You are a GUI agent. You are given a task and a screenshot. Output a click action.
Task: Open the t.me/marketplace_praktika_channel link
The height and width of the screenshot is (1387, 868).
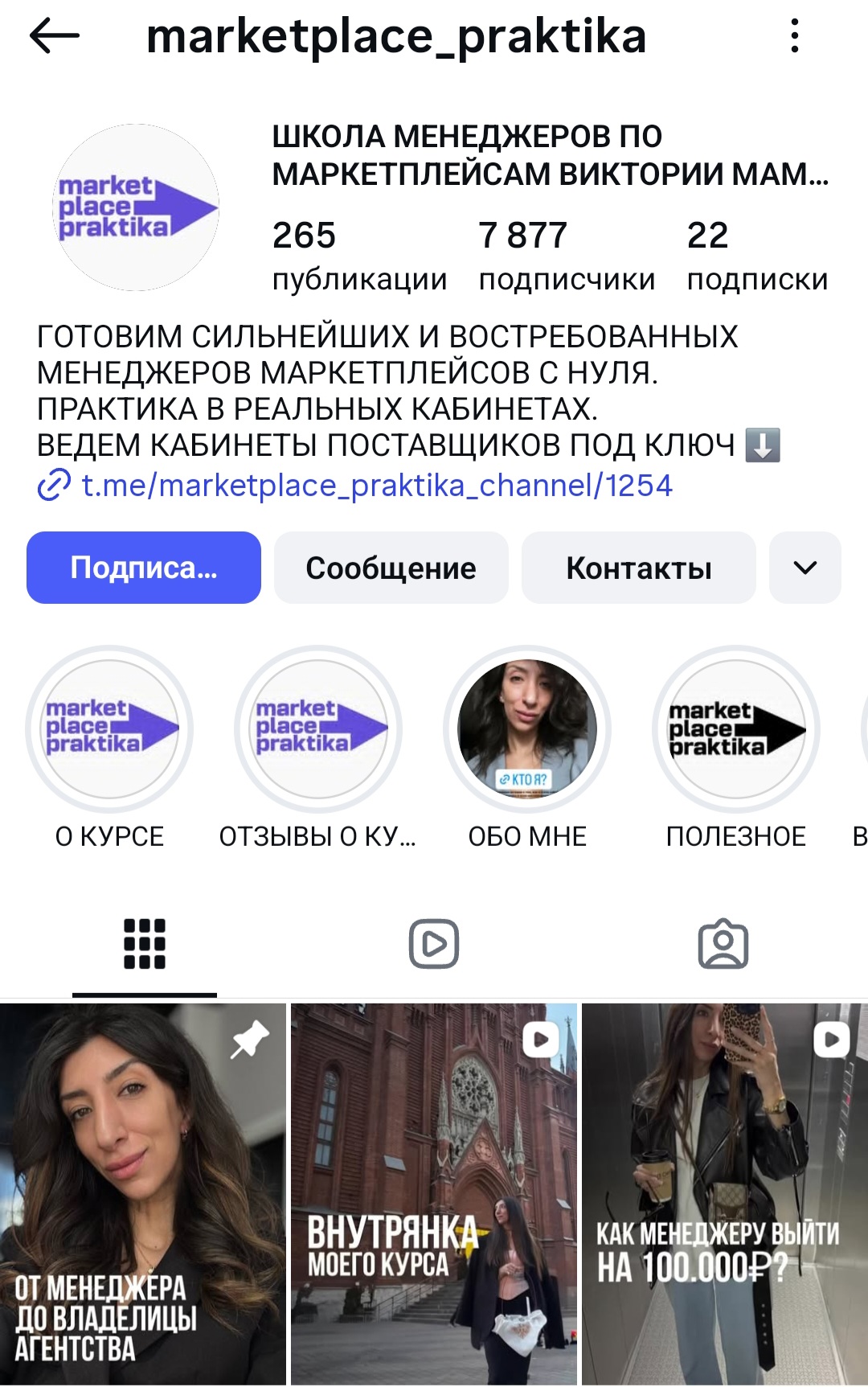click(376, 486)
